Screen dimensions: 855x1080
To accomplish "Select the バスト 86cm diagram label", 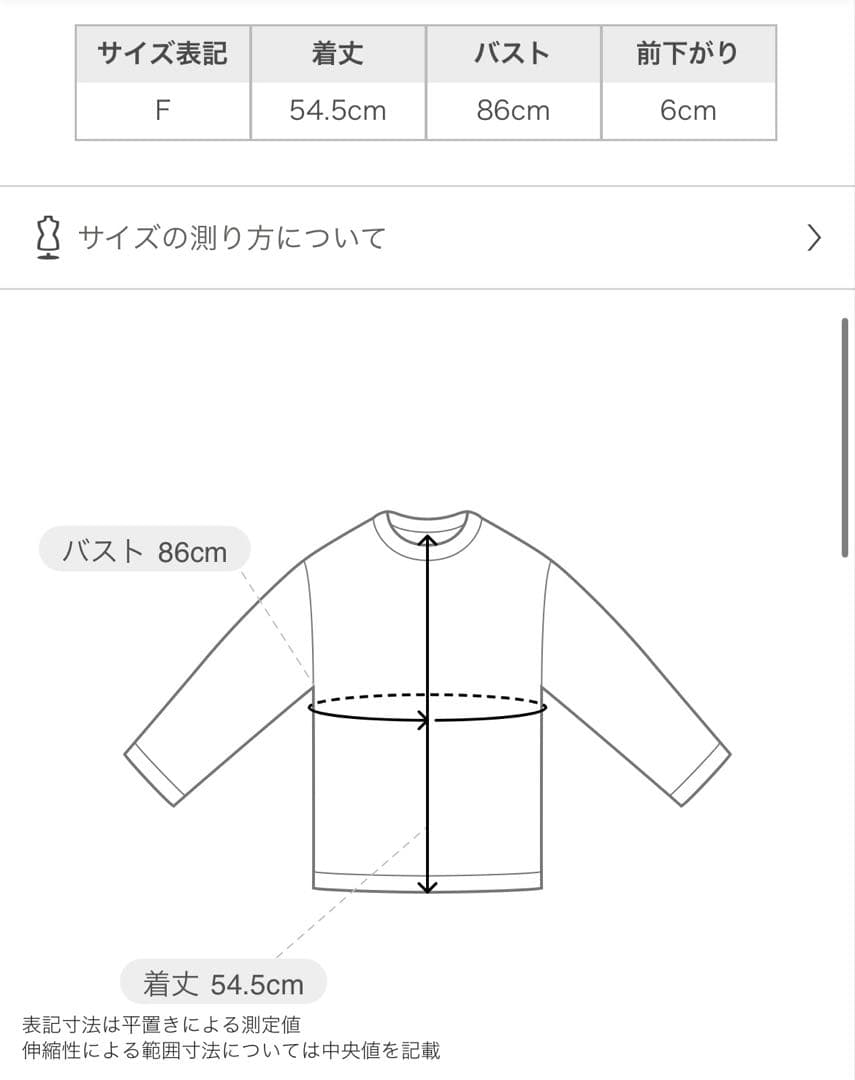I will coord(143,549).
